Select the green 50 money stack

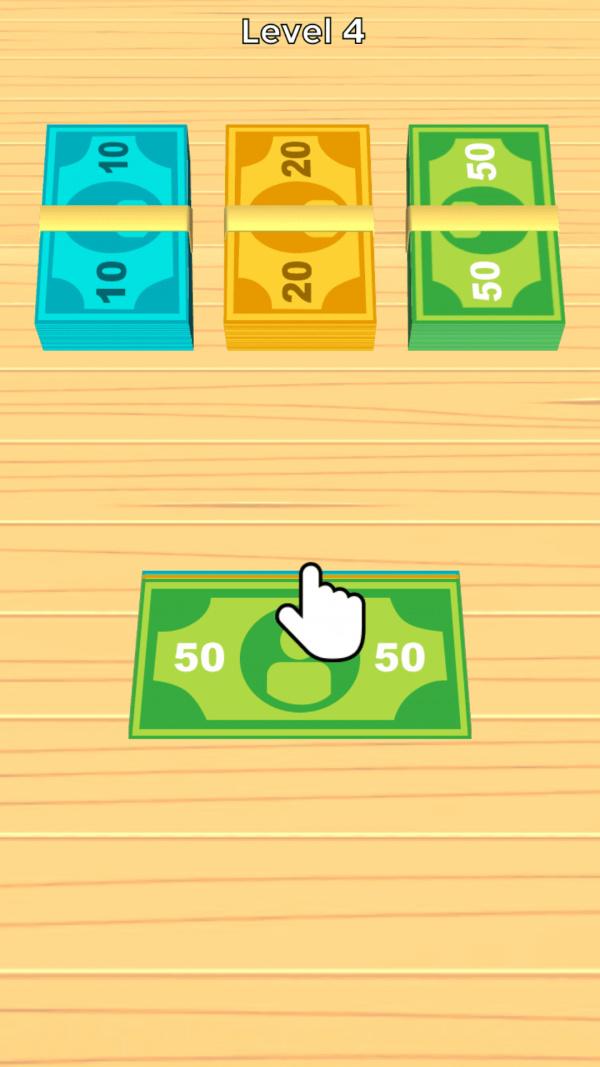484,235
